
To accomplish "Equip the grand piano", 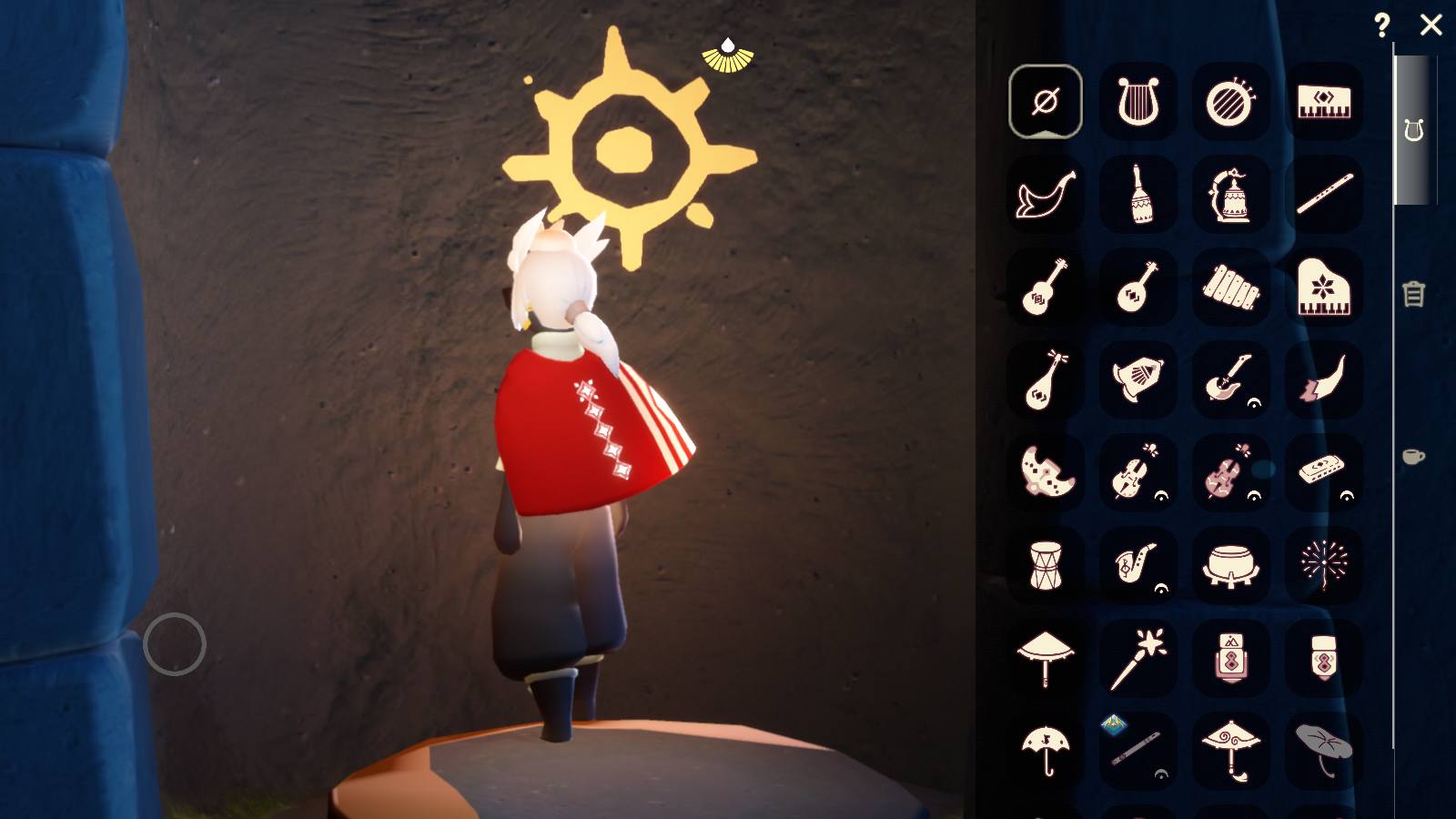I will click(1323, 288).
